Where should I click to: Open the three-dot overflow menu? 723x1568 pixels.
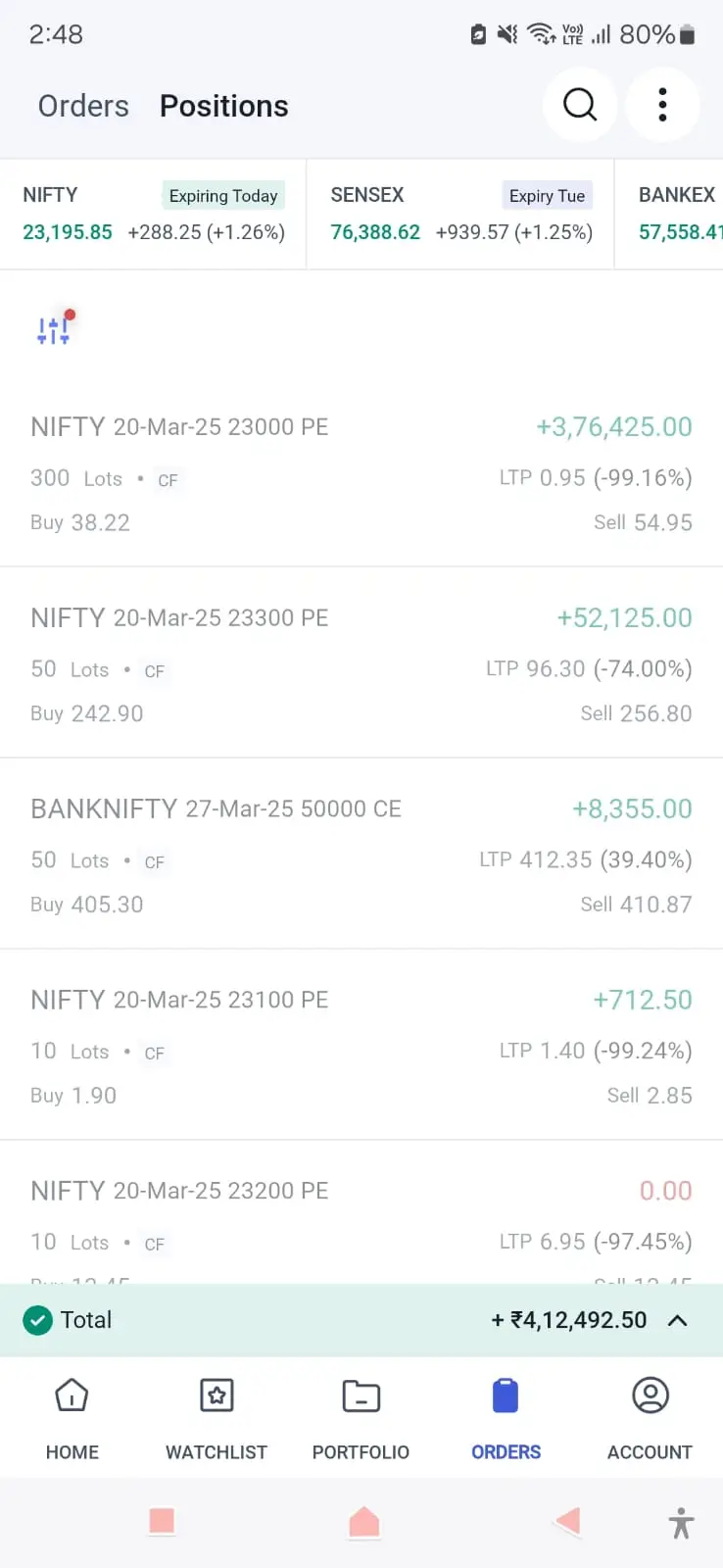pyautogui.click(x=662, y=104)
